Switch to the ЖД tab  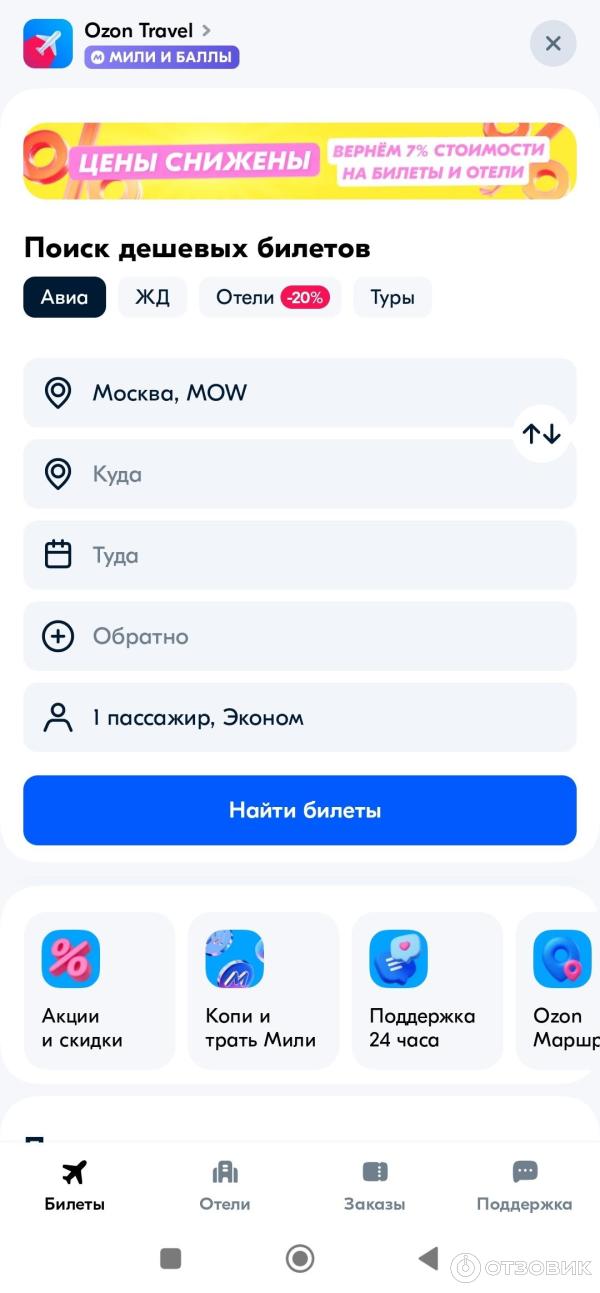(152, 297)
